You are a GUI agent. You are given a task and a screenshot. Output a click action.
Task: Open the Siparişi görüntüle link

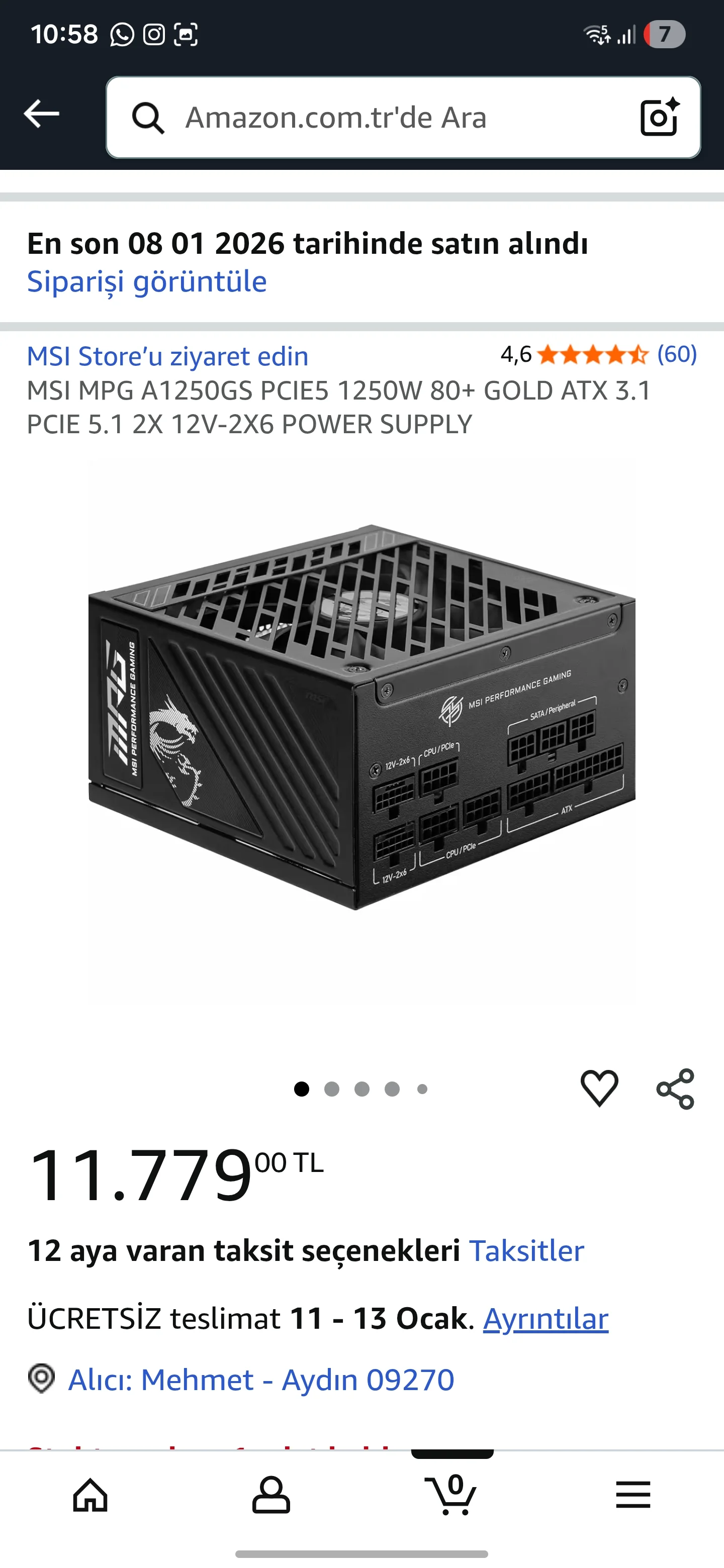[x=147, y=282]
